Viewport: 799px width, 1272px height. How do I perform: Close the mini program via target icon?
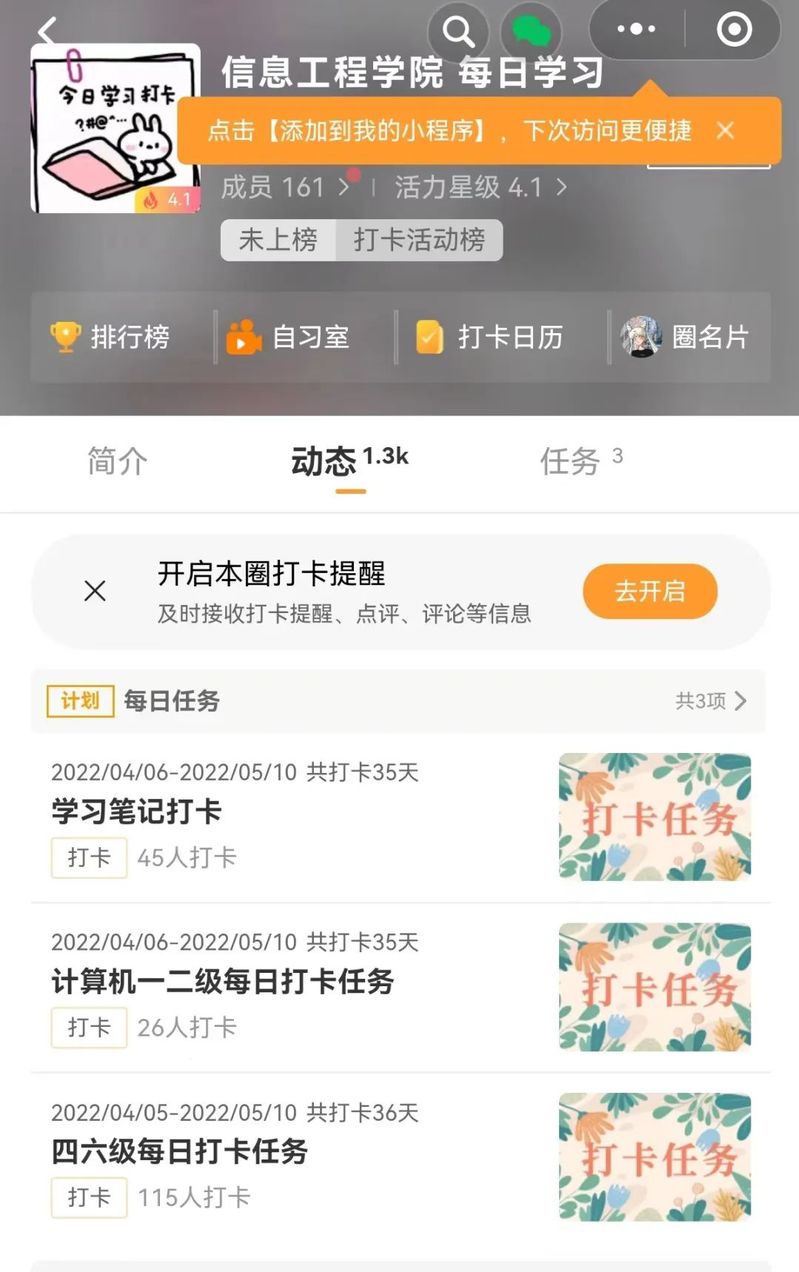pyautogui.click(x=734, y=30)
